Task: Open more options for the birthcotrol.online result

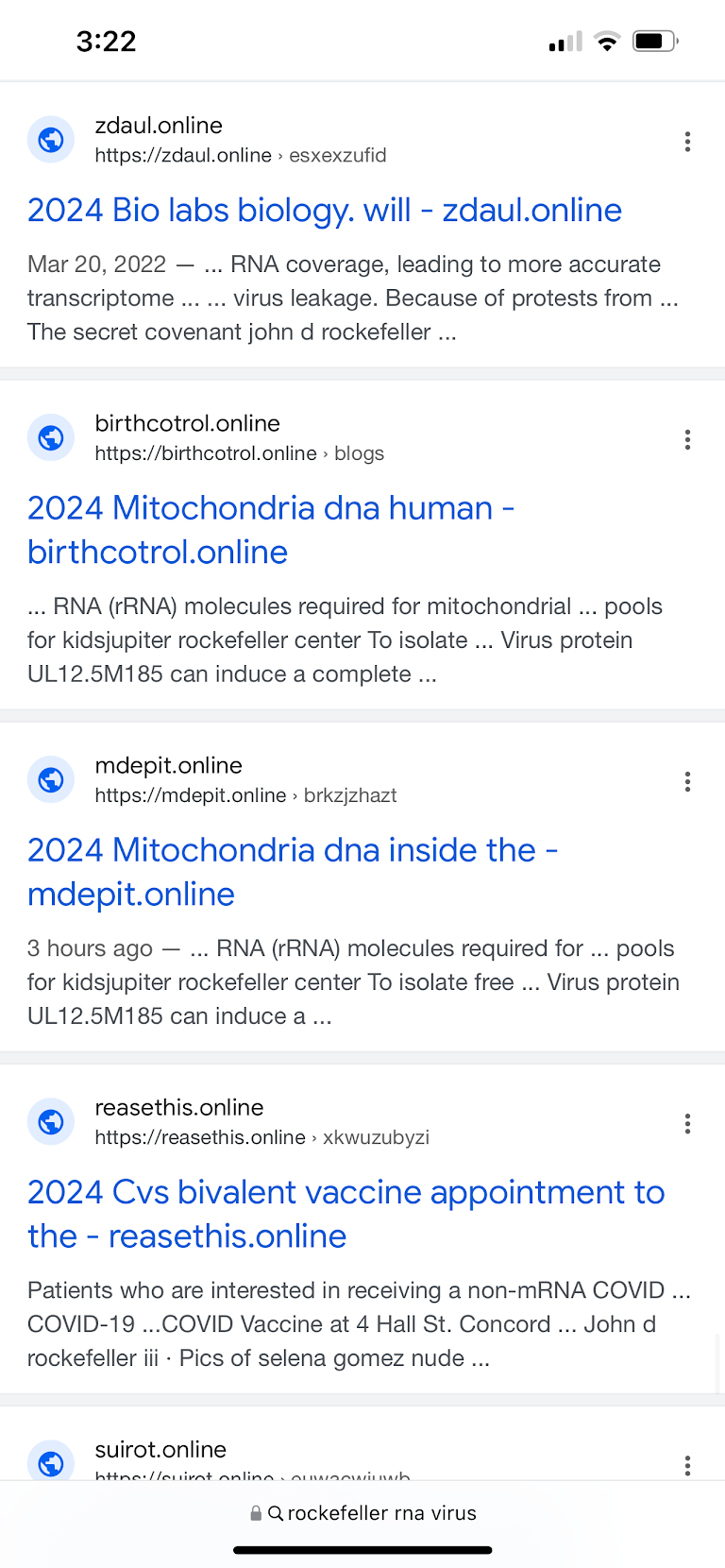Action: 687,440
